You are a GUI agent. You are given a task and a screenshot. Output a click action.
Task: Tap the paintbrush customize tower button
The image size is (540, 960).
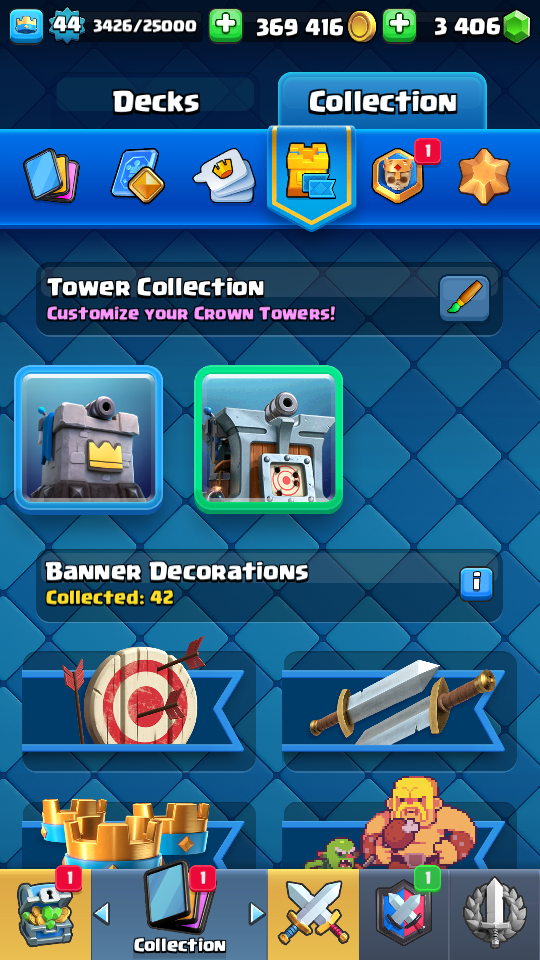click(464, 298)
